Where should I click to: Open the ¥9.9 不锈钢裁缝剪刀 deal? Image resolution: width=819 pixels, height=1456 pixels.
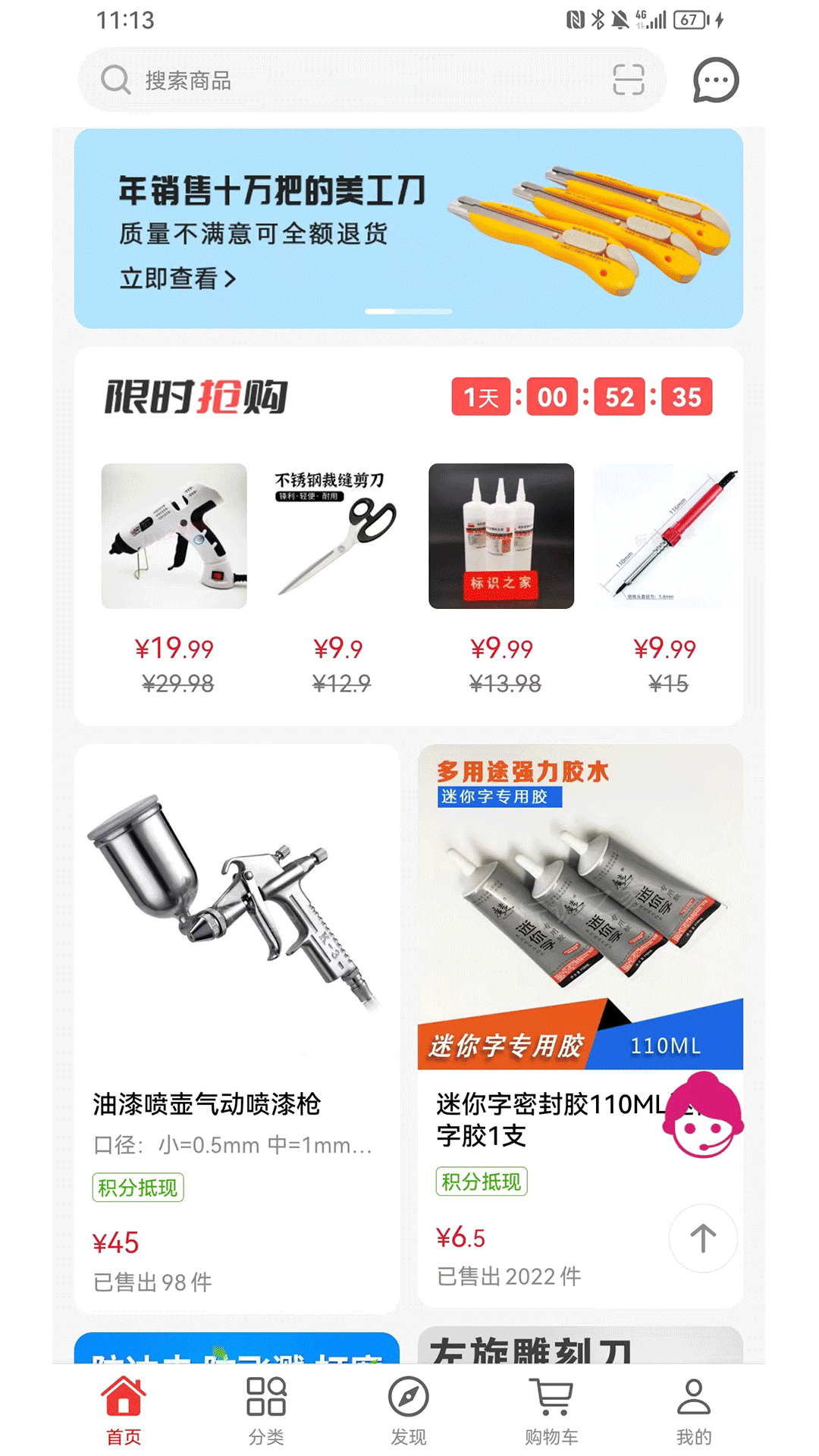pyautogui.click(x=337, y=576)
